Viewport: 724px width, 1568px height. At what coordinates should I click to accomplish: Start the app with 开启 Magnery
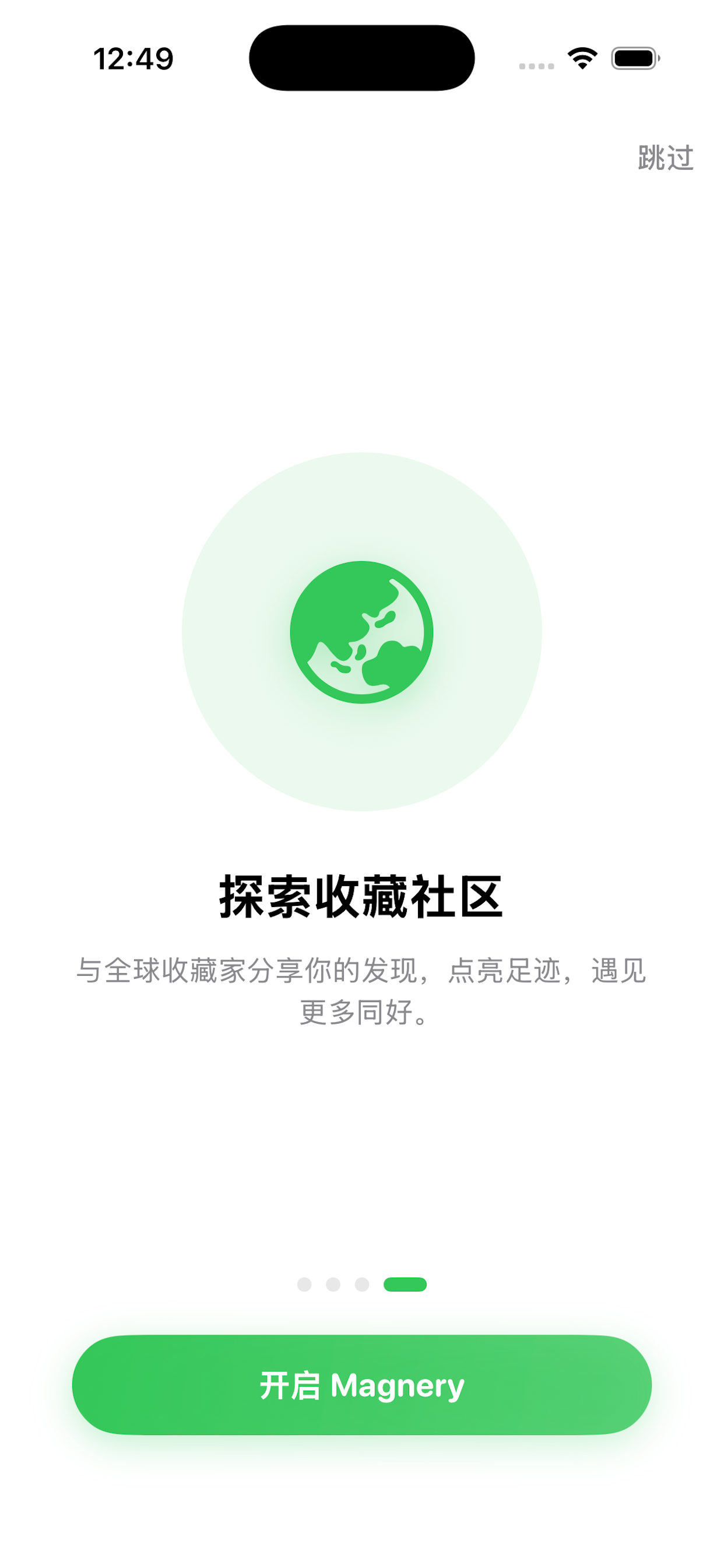362,1385
